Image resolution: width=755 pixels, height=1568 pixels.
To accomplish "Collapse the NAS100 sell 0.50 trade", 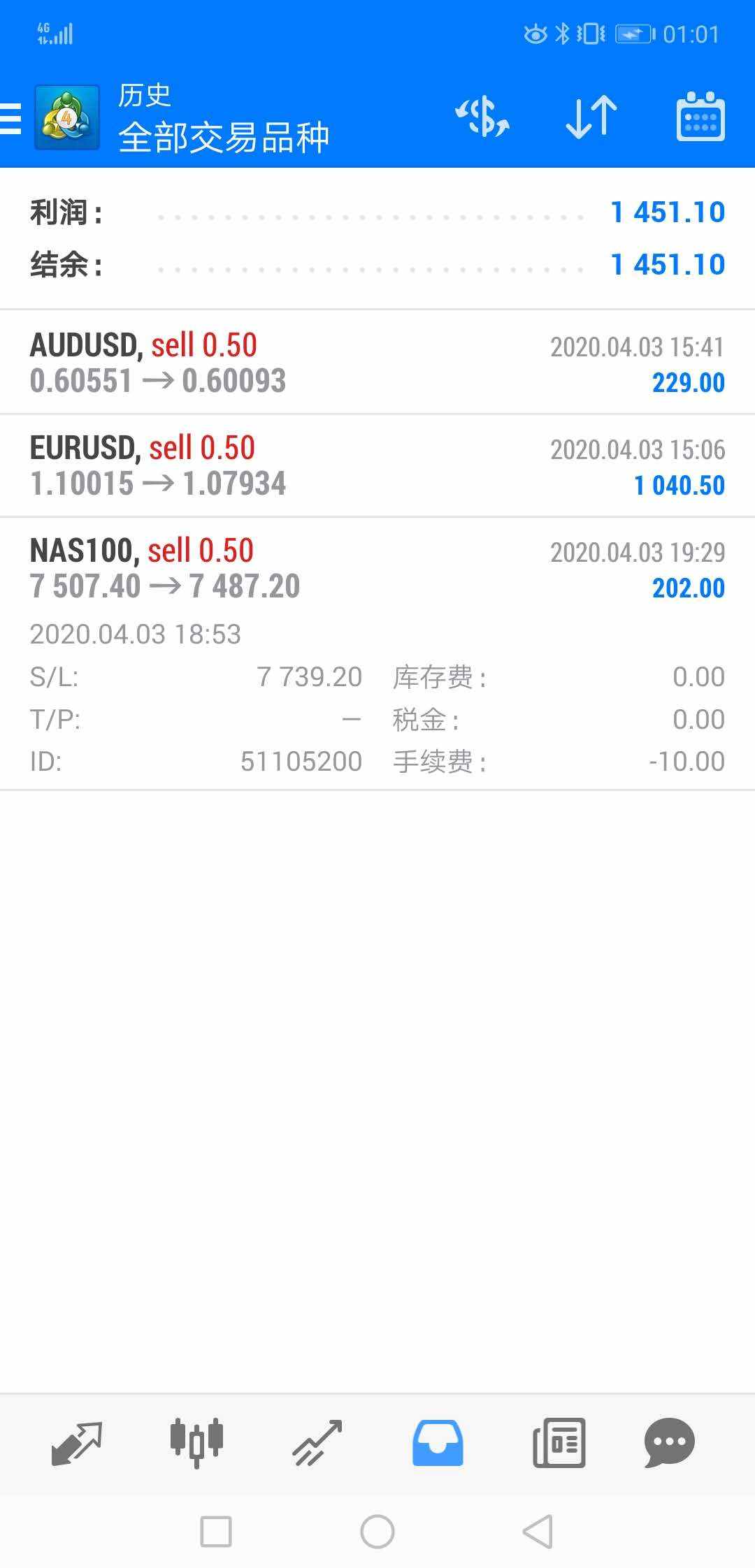I will [377, 569].
